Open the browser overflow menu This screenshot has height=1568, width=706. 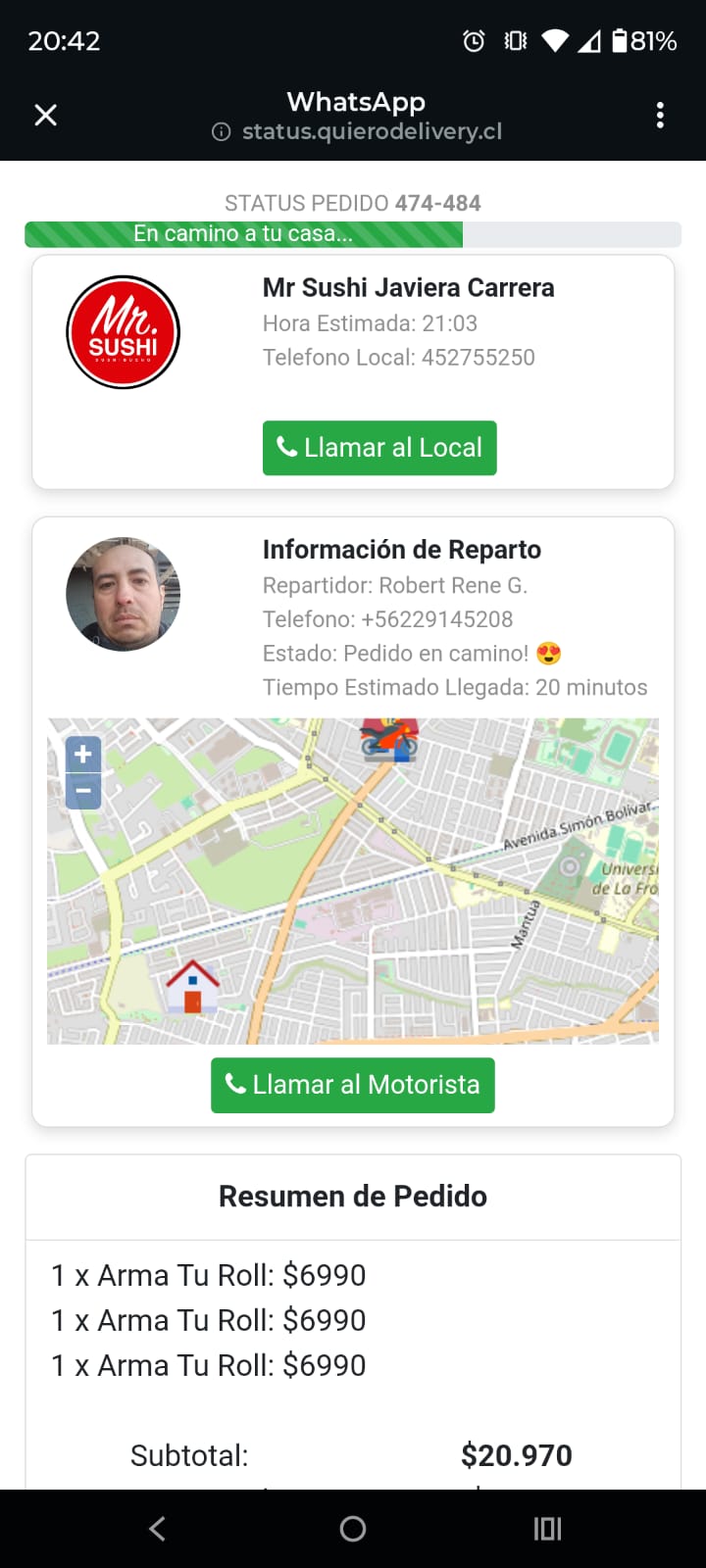tap(660, 116)
